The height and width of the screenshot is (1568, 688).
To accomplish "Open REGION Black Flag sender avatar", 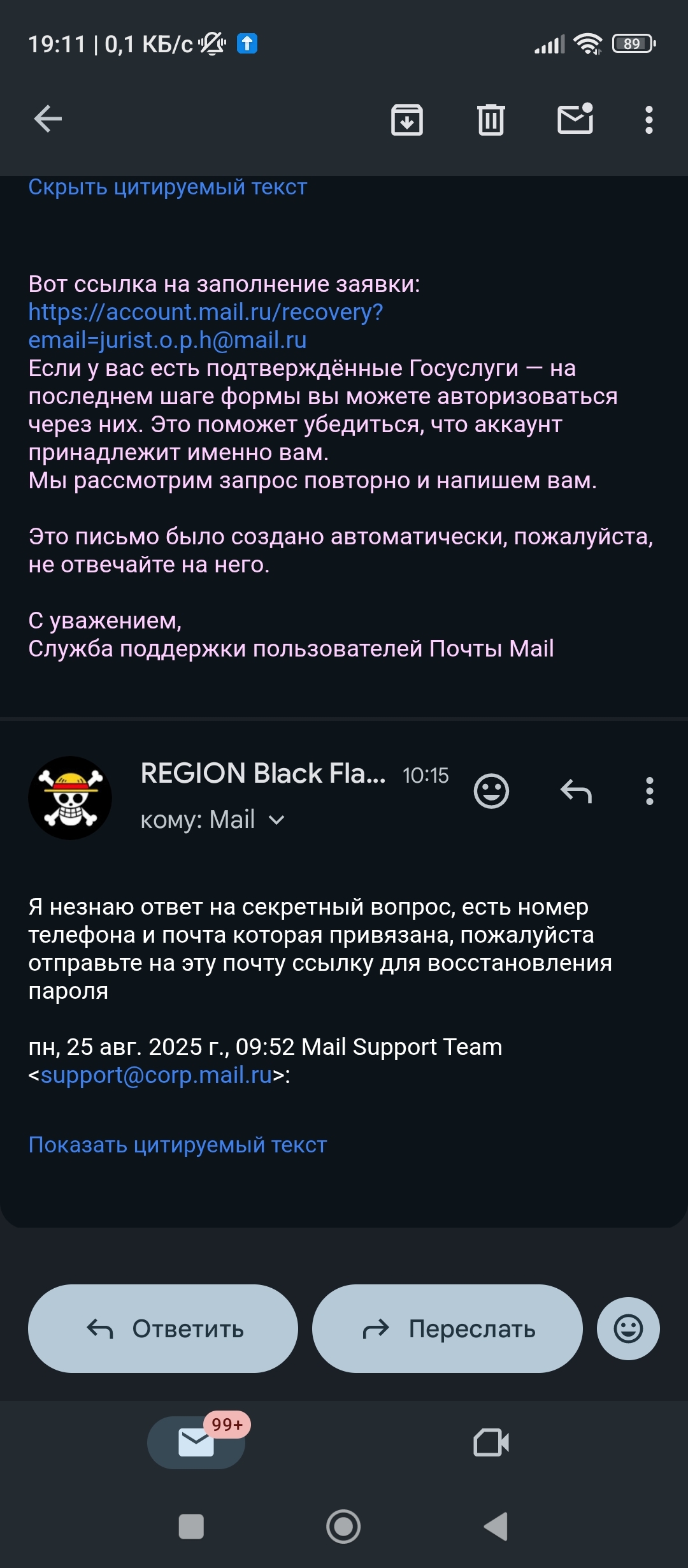I will click(x=70, y=797).
